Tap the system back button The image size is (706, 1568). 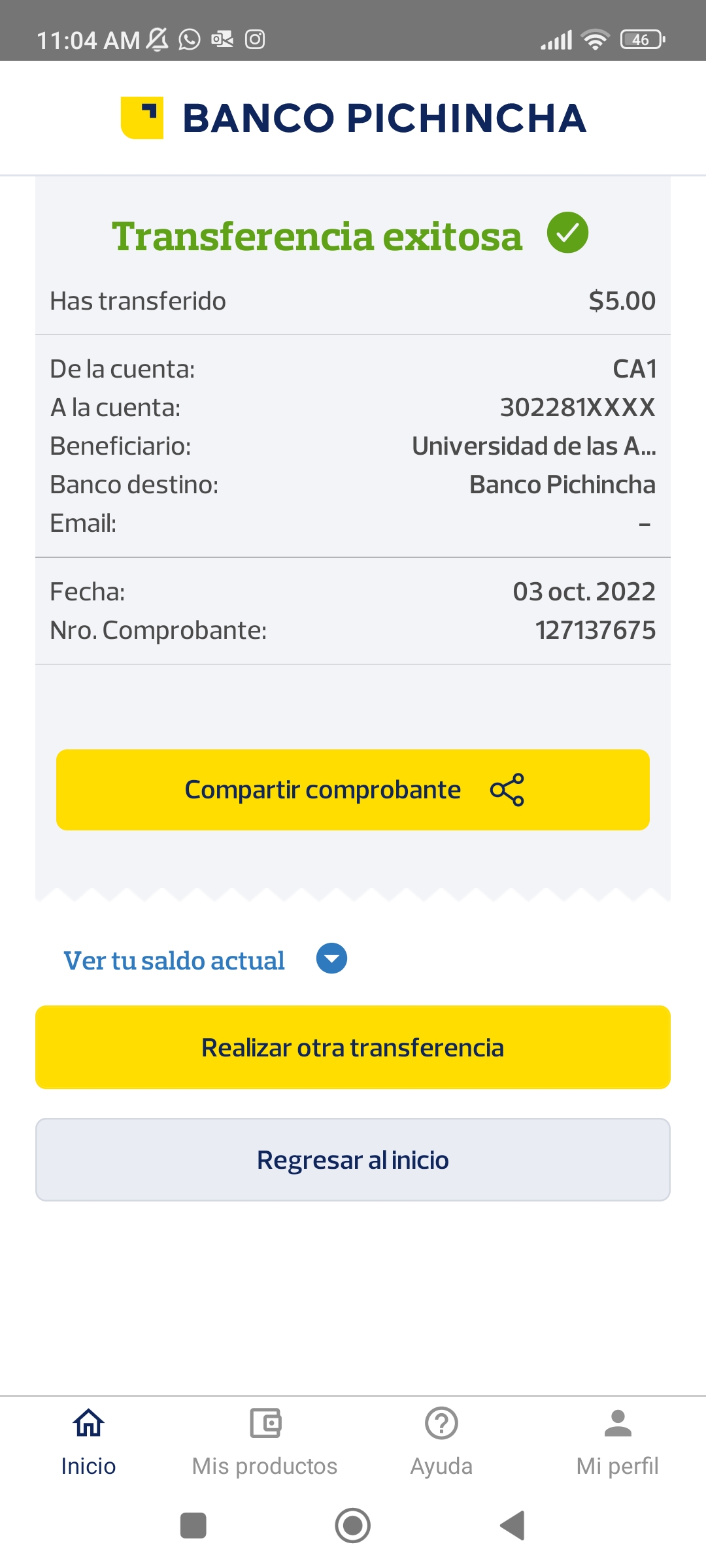[513, 1526]
